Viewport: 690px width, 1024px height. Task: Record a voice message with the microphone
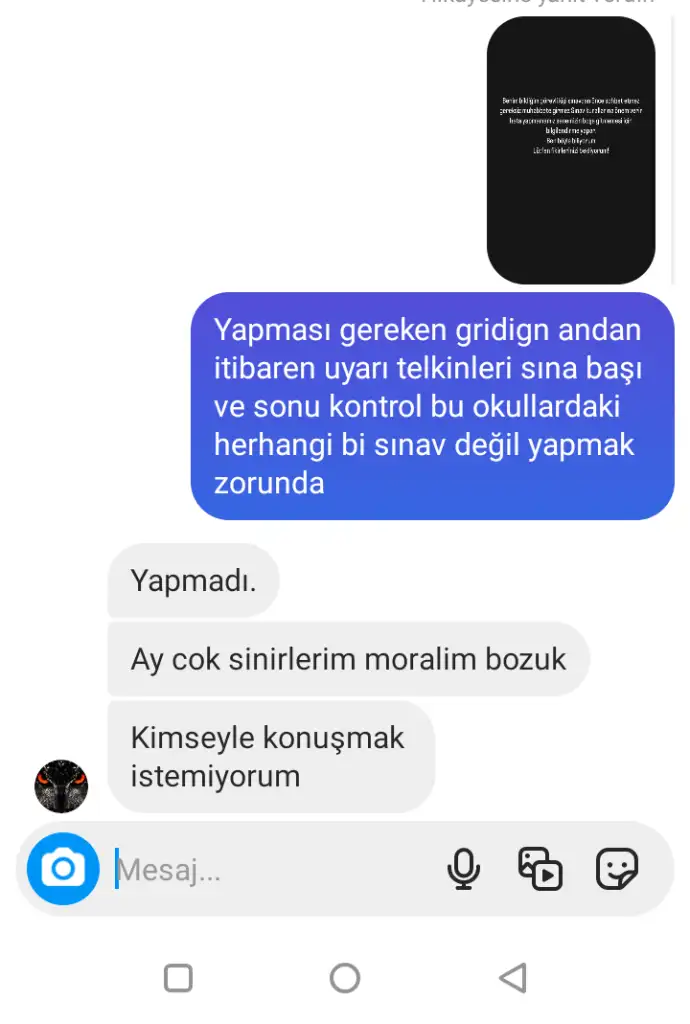[x=463, y=868]
